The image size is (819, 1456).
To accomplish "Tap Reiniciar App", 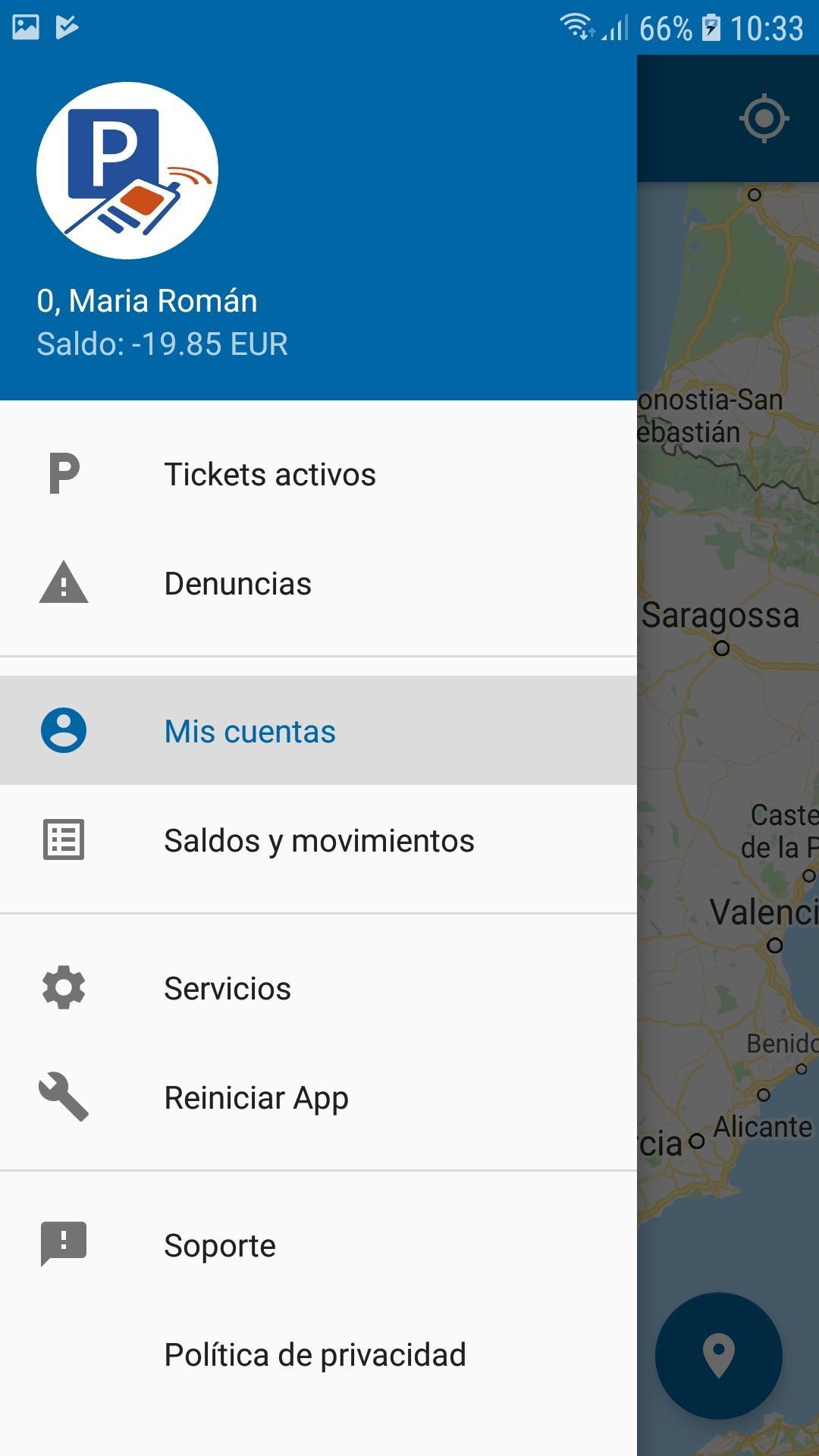I will pyautogui.click(x=318, y=1097).
